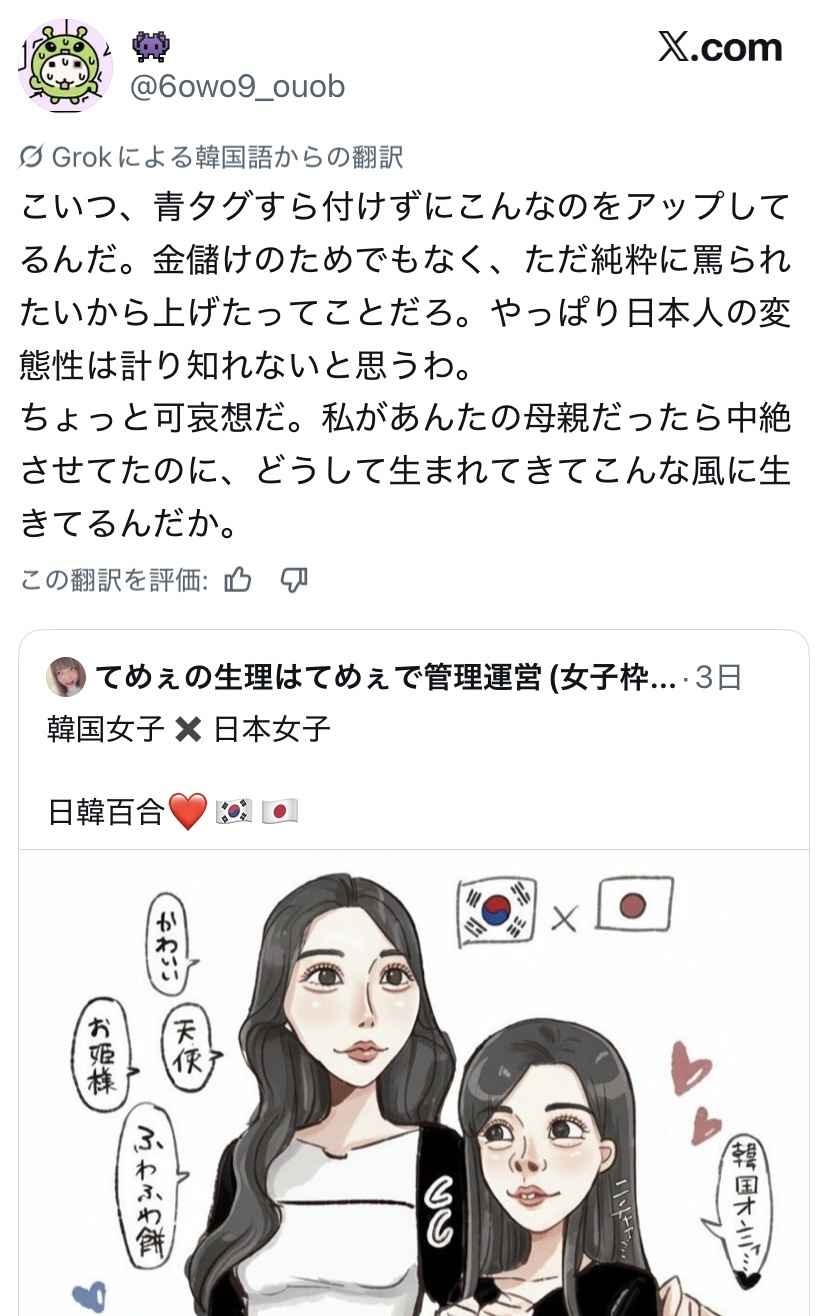Image resolution: width=828 pixels, height=1316 pixels.
Task: Open the @6owo9_ouob handle profile
Action: pos(238,87)
